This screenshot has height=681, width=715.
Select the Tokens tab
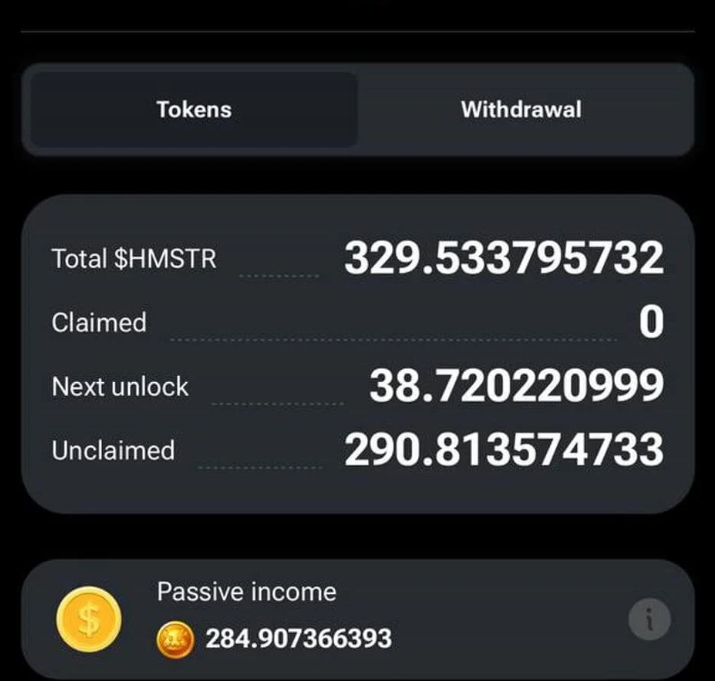pyautogui.click(x=194, y=110)
